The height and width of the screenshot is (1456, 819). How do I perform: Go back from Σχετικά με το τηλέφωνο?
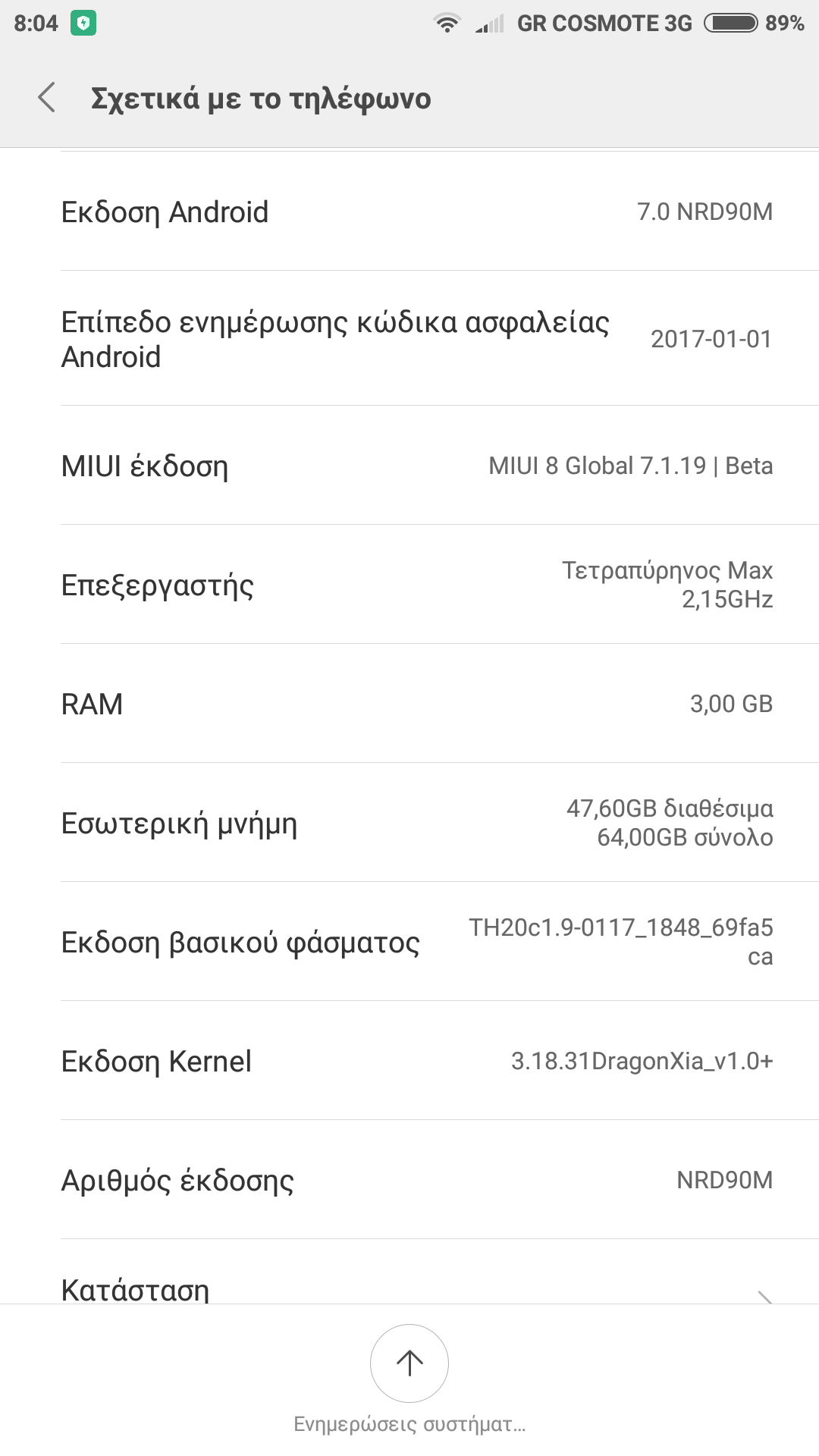click(x=47, y=98)
